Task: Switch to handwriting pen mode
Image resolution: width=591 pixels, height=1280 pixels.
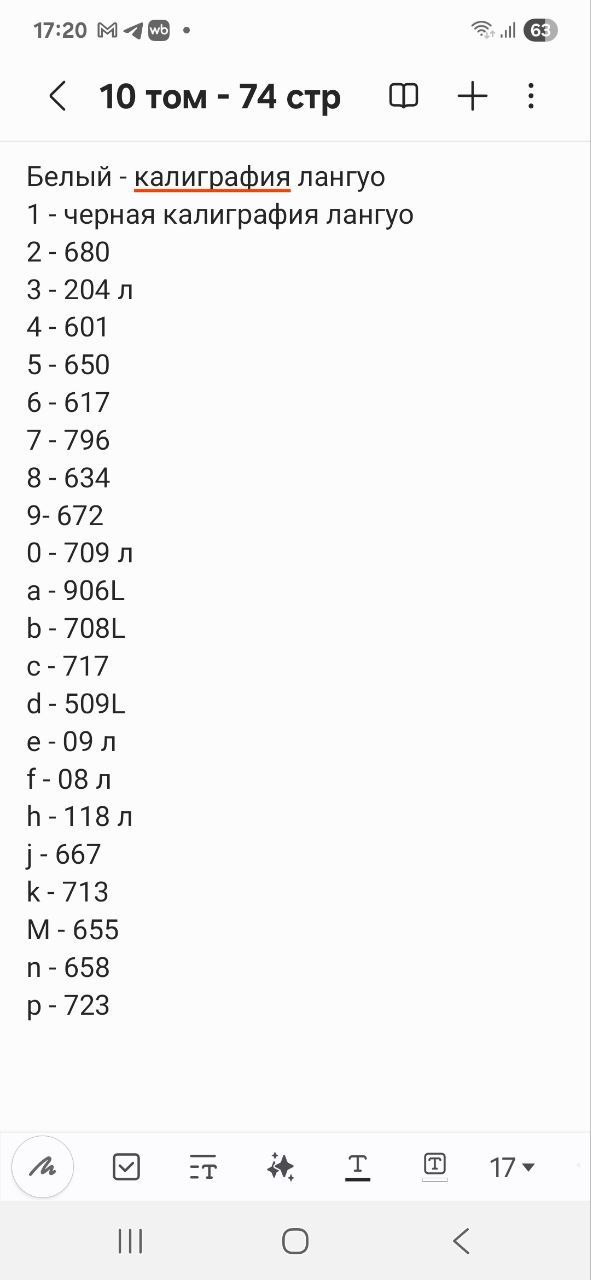Action: (42, 1166)
